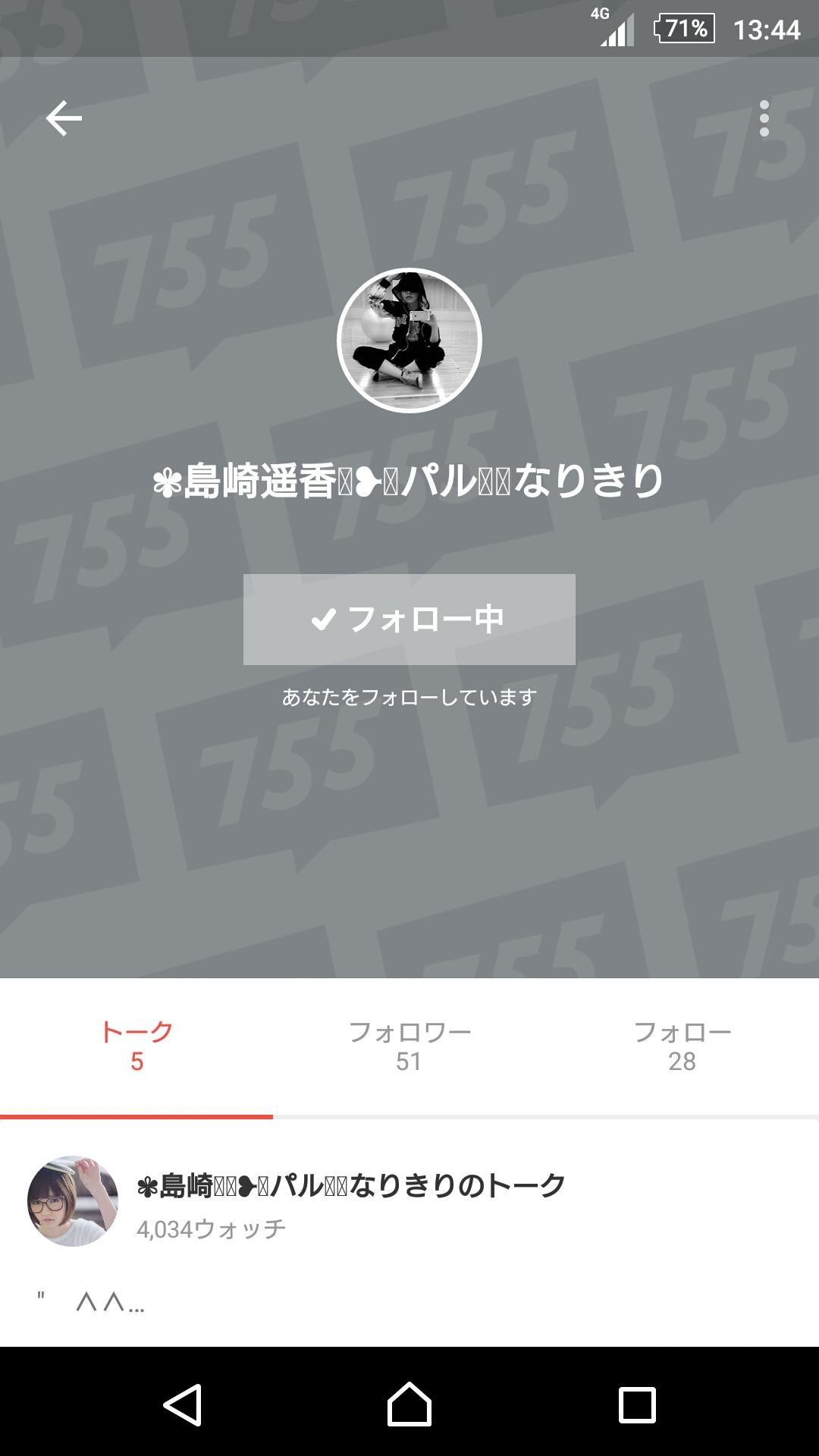Unfollow by tapping the following button

(x=409, y=620)
